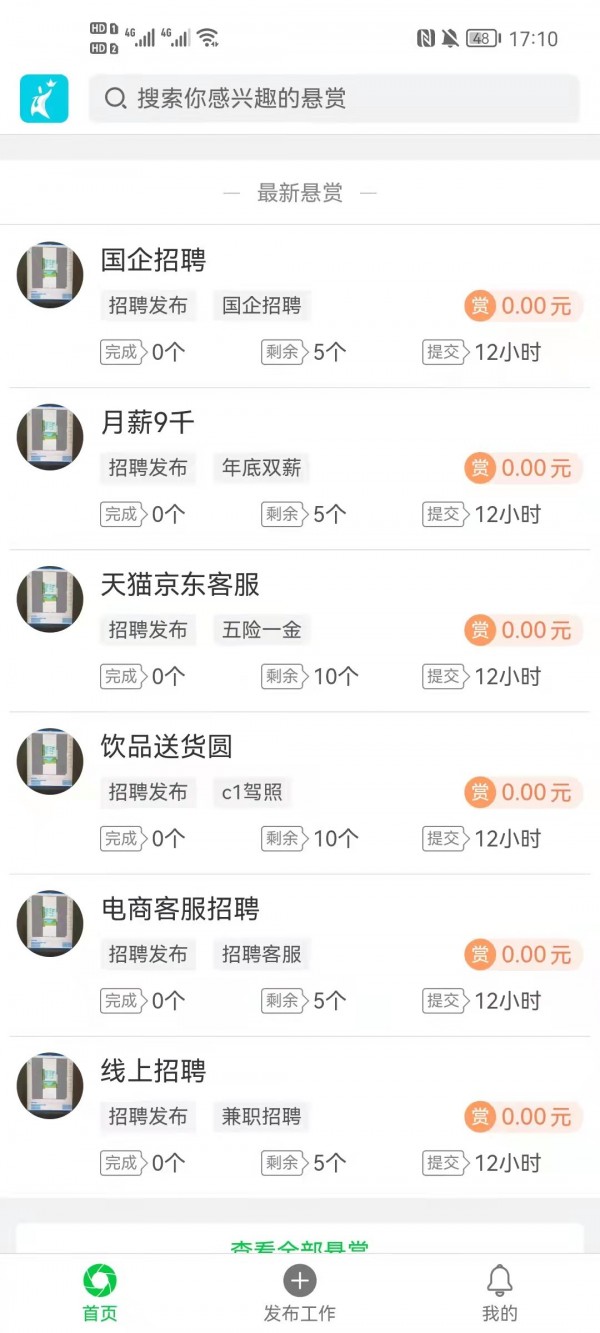Switch to the 首页 tab
This screenshot has width=600, height=1333.
(100, 1293)
